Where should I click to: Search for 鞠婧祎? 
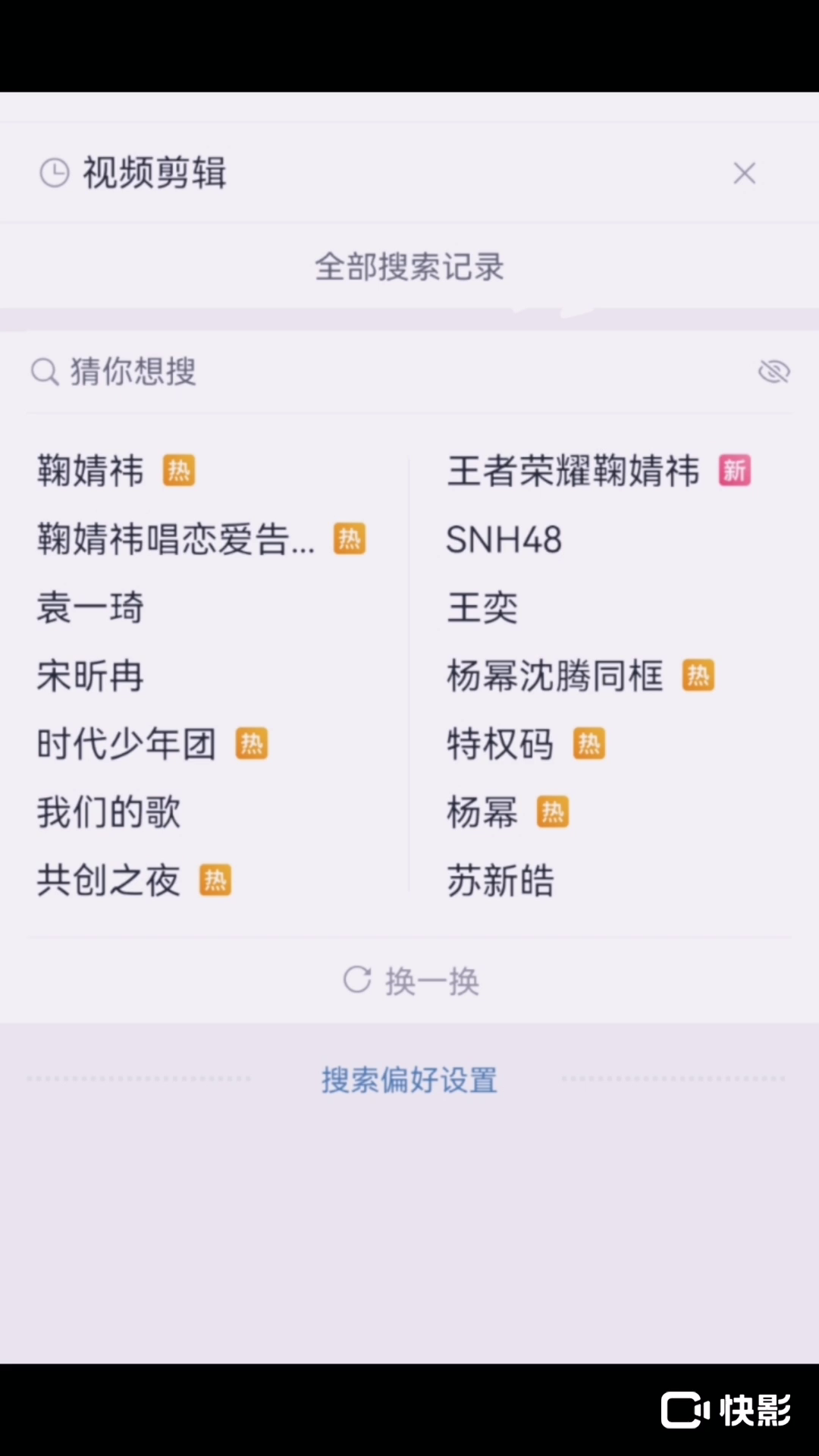(x=91, y=471)
